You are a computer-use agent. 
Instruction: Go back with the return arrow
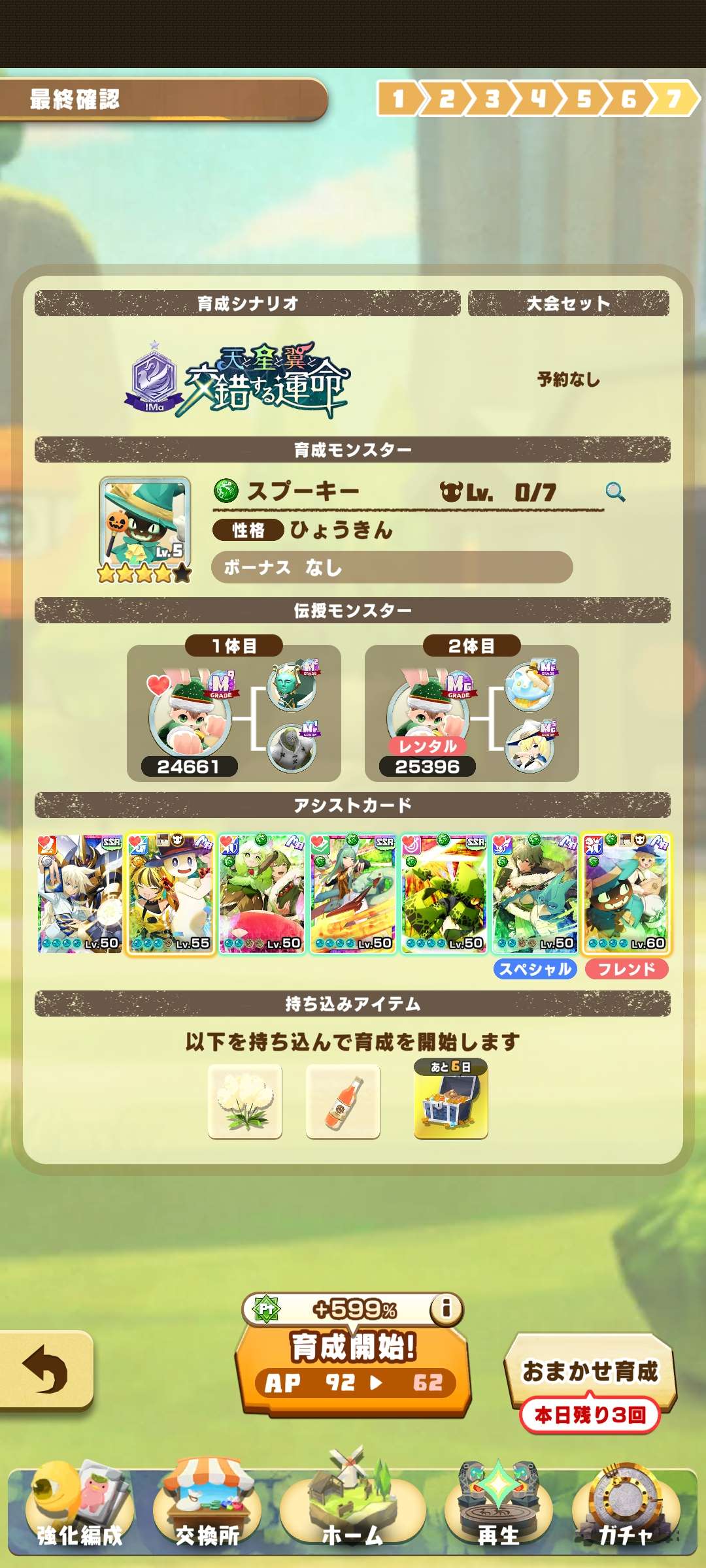point(44,1369)
